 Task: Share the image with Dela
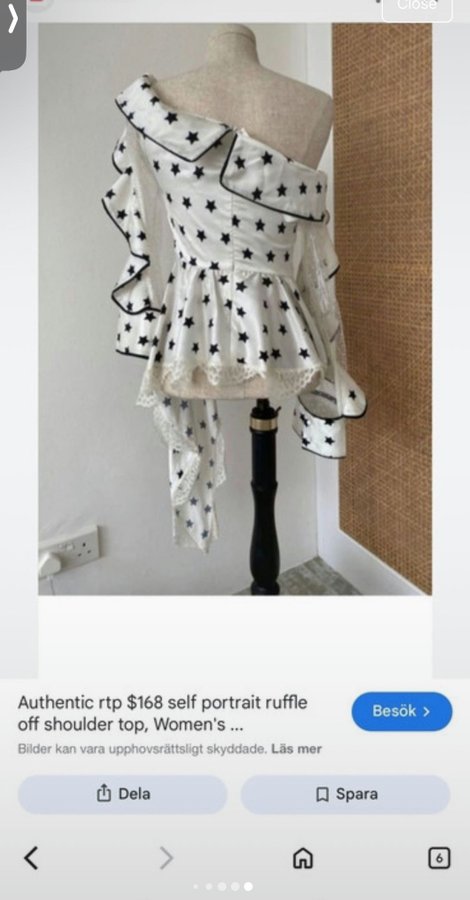(x=122, y=794)
